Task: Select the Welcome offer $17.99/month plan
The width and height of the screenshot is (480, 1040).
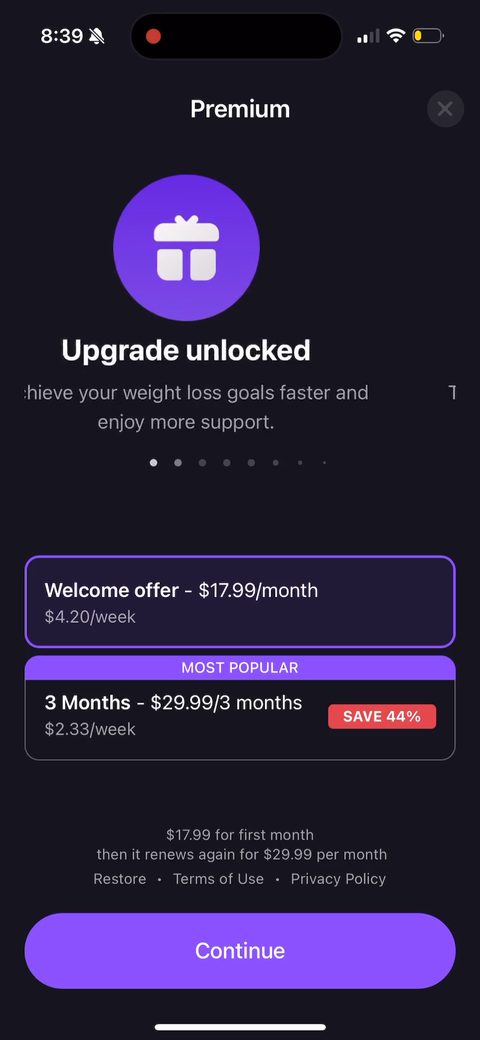Action: 240,602
